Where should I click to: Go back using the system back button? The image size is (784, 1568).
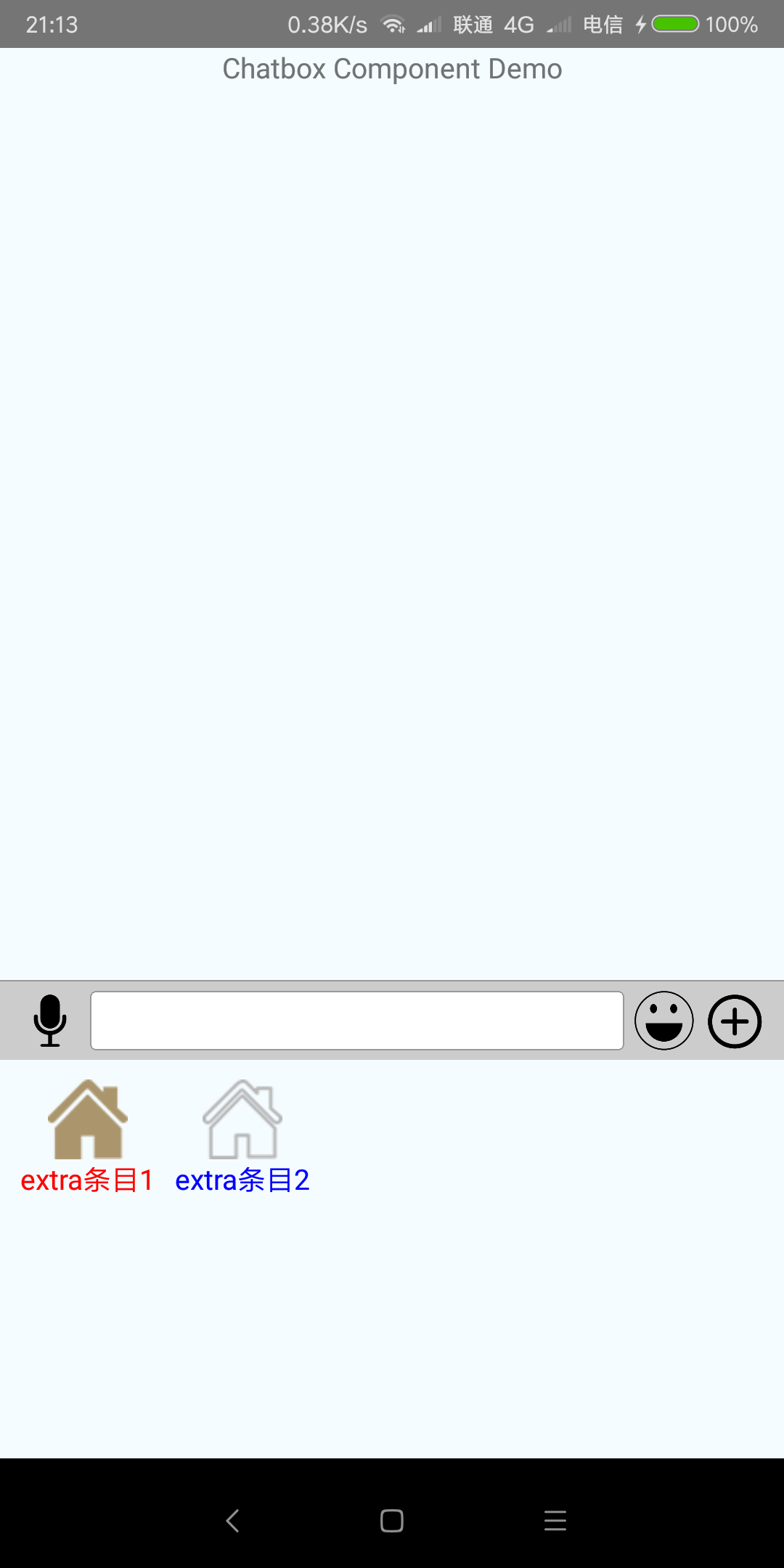[232, 1520]
